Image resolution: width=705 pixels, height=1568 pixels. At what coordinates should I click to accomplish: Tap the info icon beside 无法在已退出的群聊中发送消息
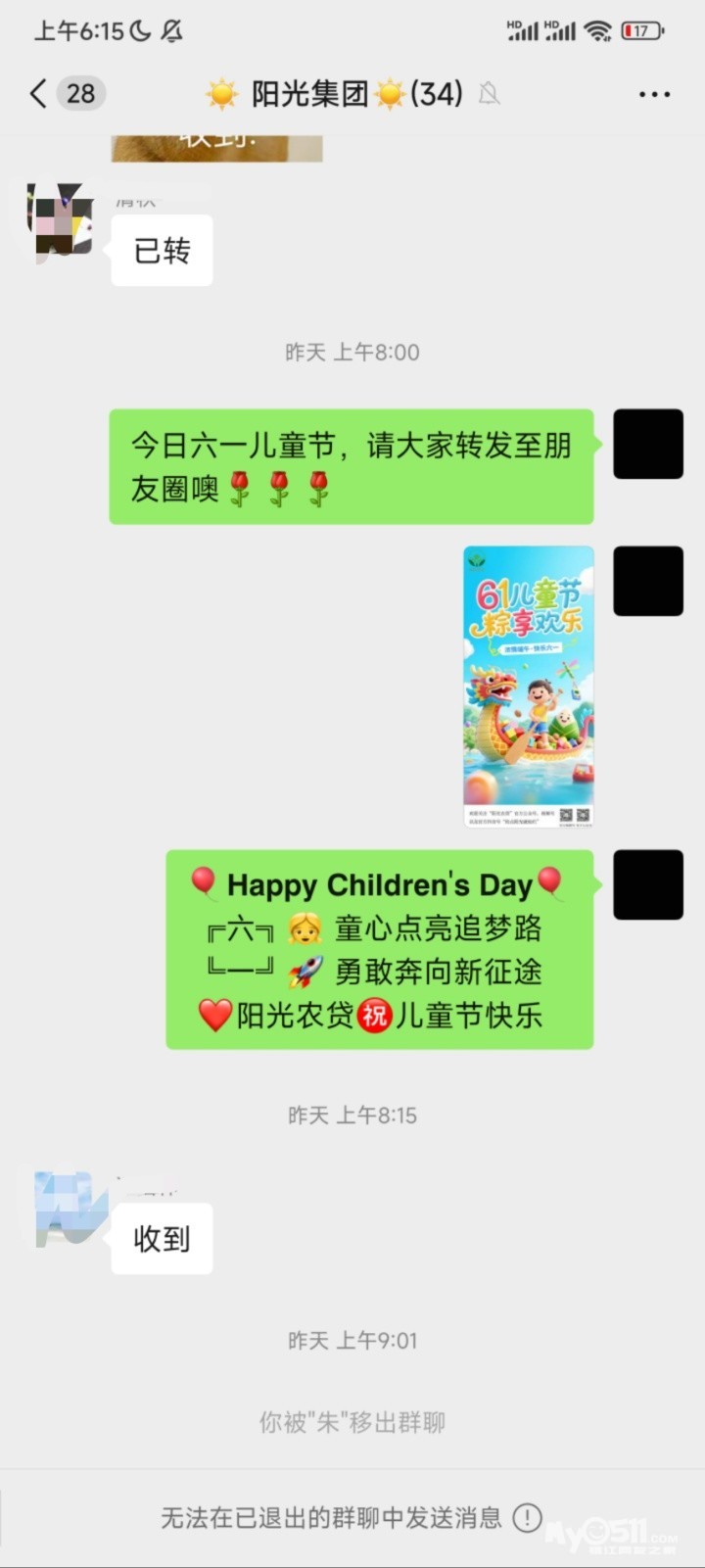click(x=527, y=1518)
